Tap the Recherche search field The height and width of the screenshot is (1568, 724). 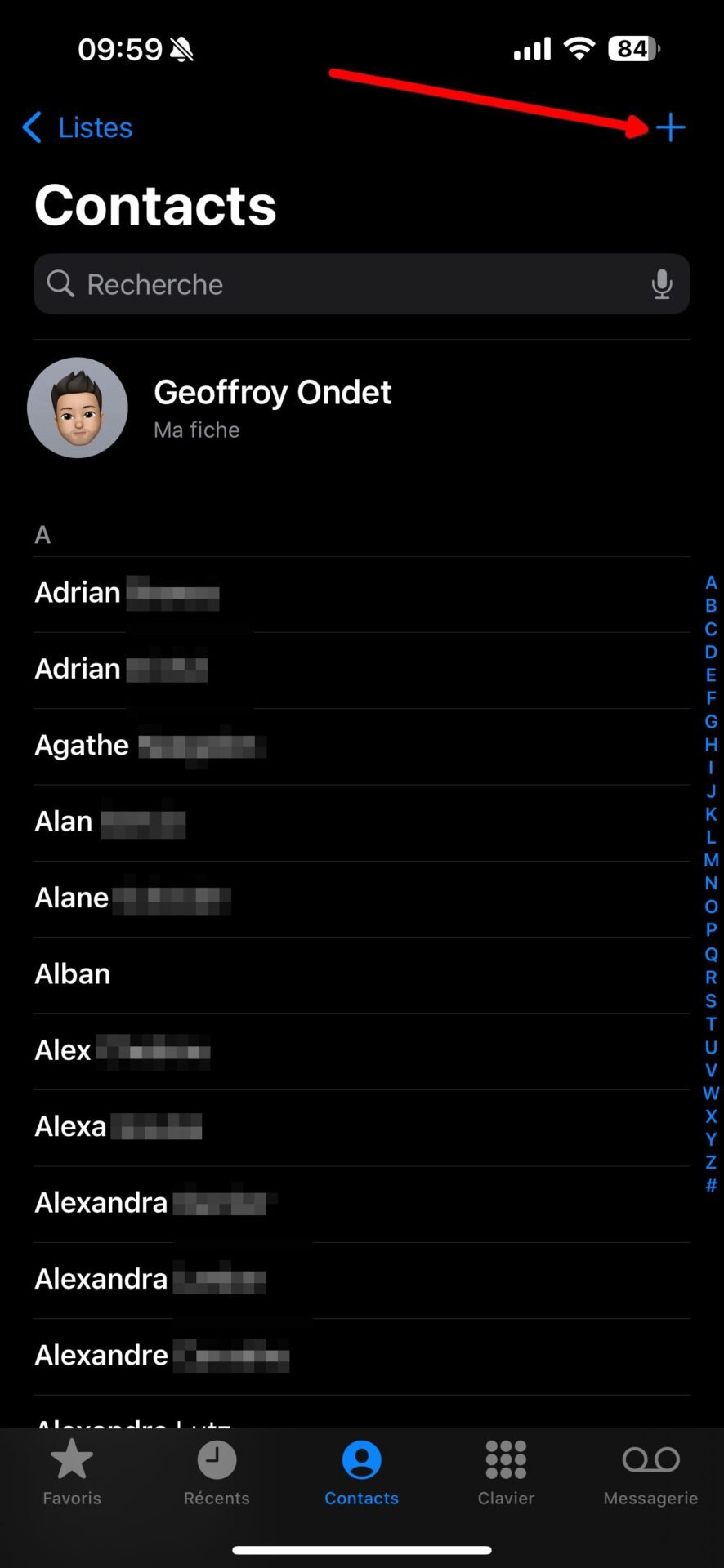click(x=362, y=284)
